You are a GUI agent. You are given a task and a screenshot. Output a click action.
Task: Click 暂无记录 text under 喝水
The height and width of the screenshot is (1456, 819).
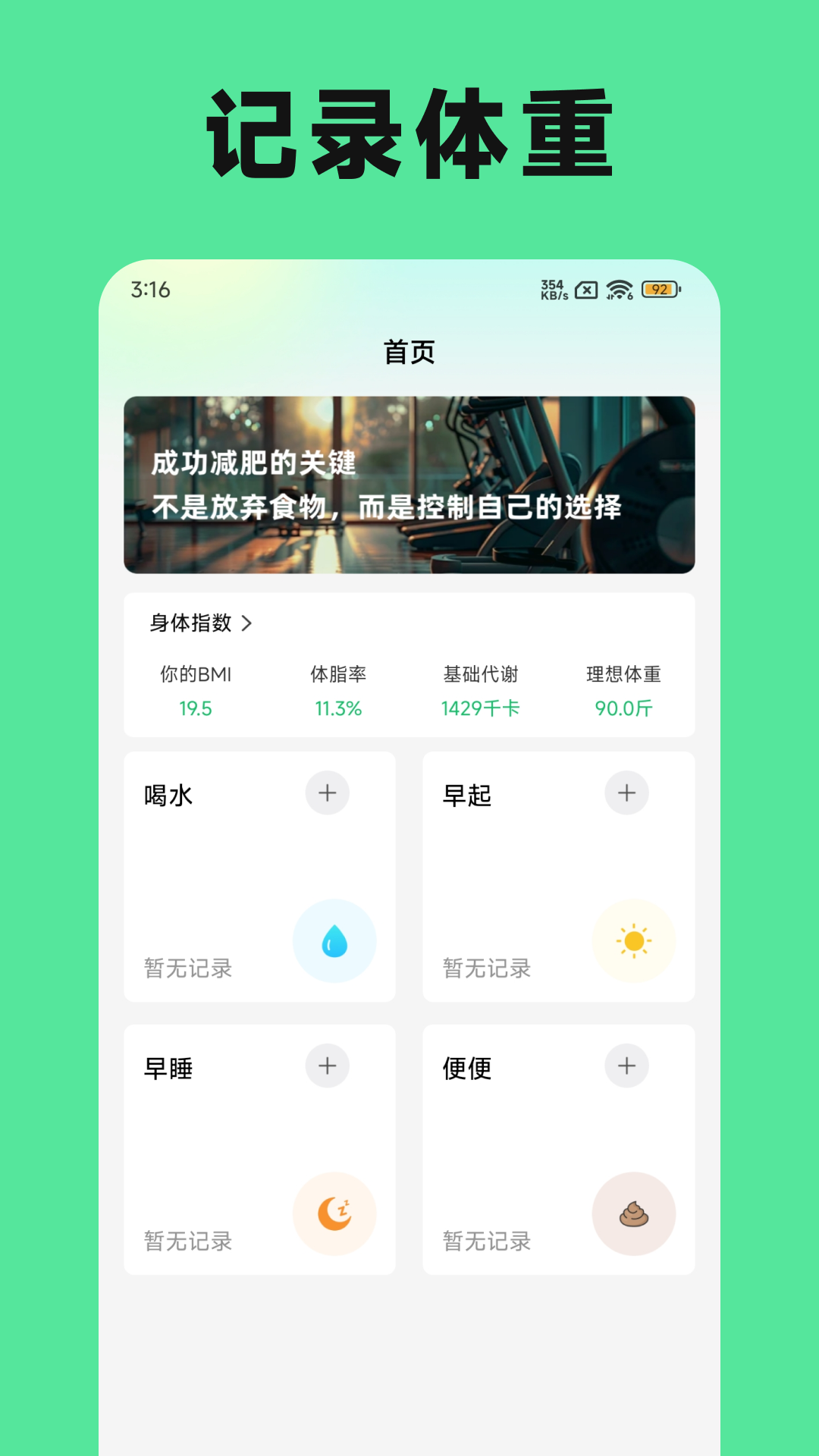[x=187, y=968]
